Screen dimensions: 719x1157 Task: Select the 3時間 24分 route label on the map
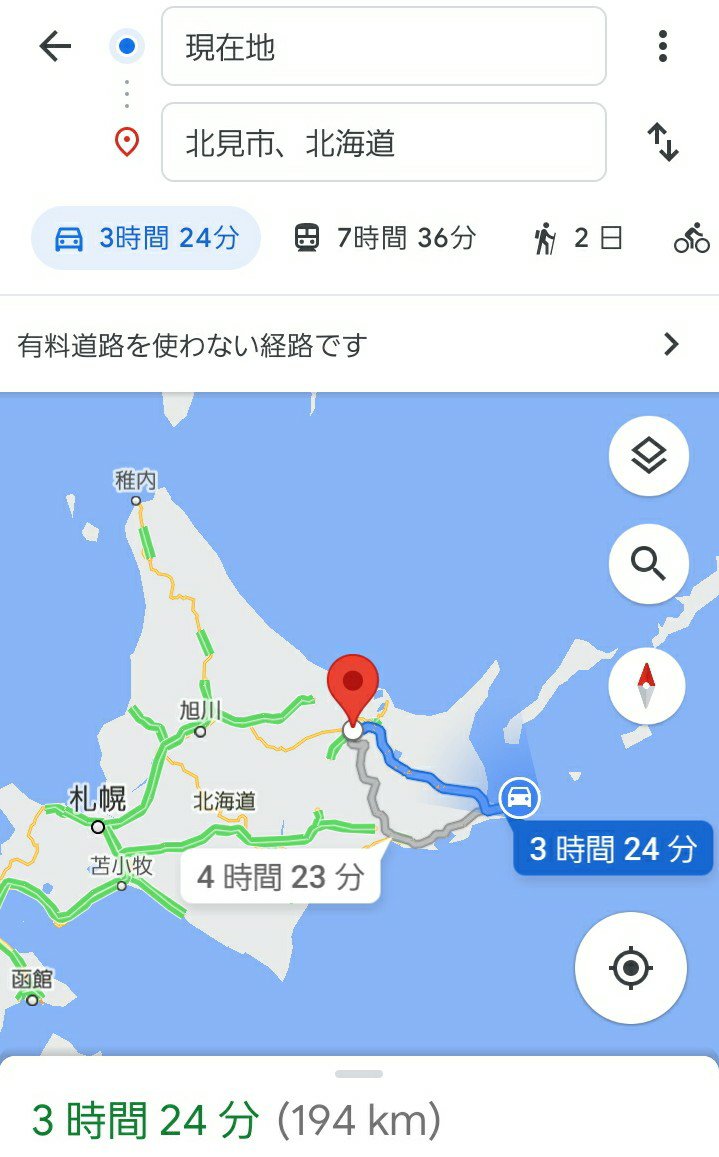pyautogui.click(x=612, y=849)
